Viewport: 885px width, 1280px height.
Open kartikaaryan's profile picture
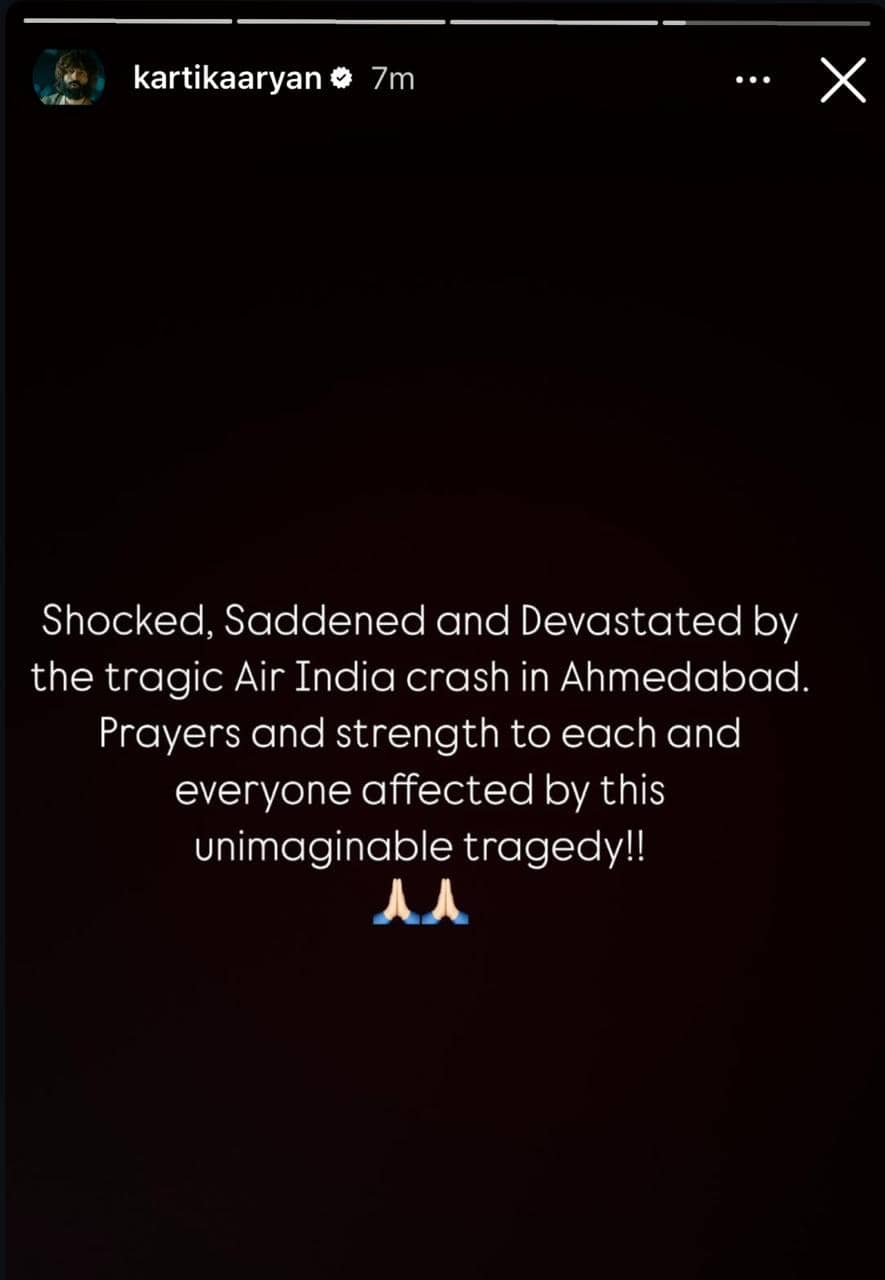[69, 78]
